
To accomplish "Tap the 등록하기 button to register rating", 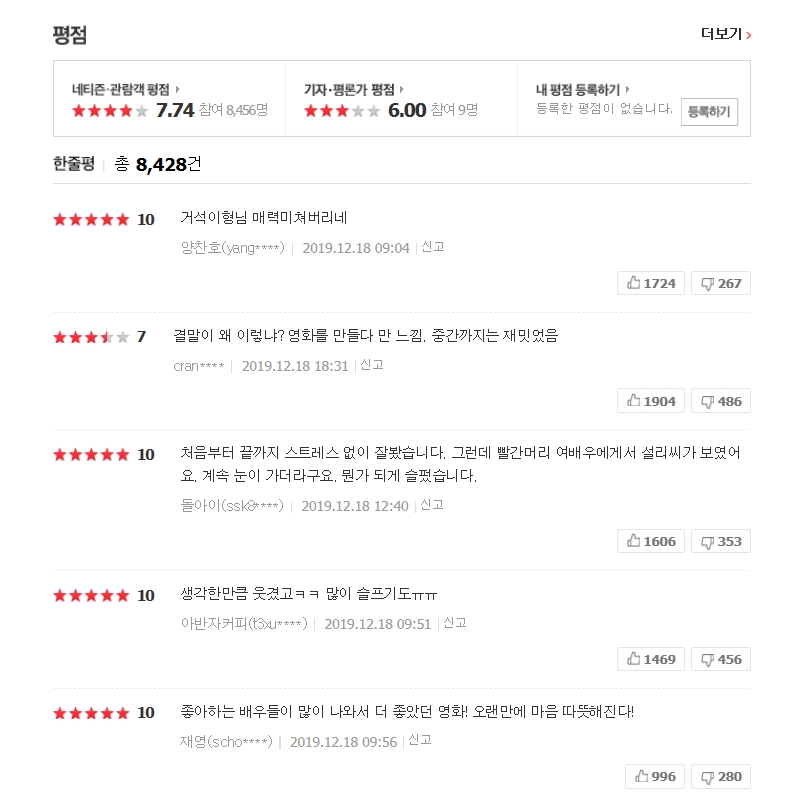I will point(709,112).
